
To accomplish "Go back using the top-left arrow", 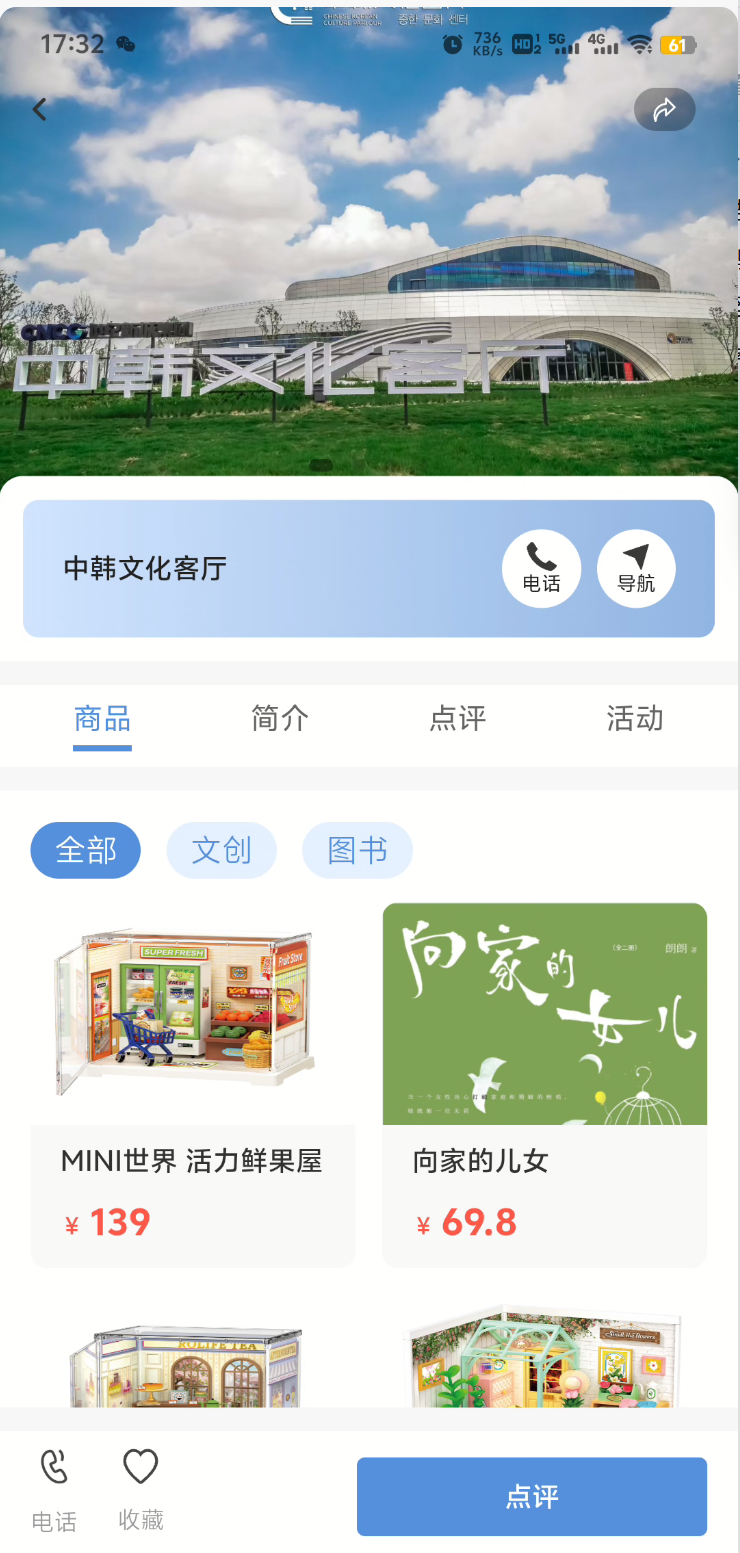I will click(40, 109).
